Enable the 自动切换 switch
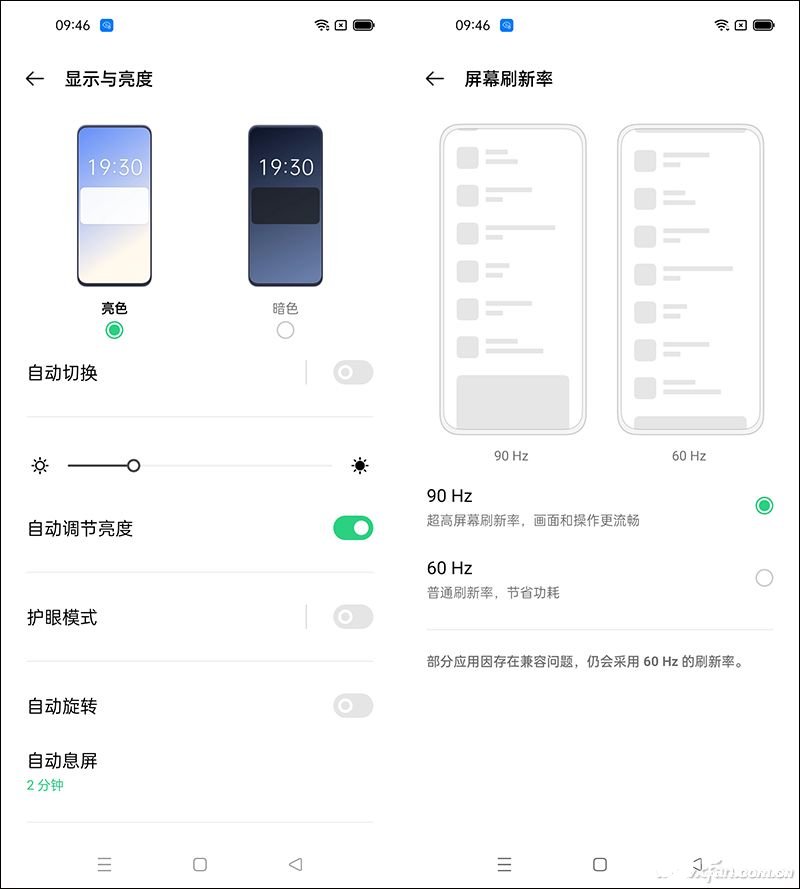The height and width of the screenshot is (889, 800). pos(353,373)
